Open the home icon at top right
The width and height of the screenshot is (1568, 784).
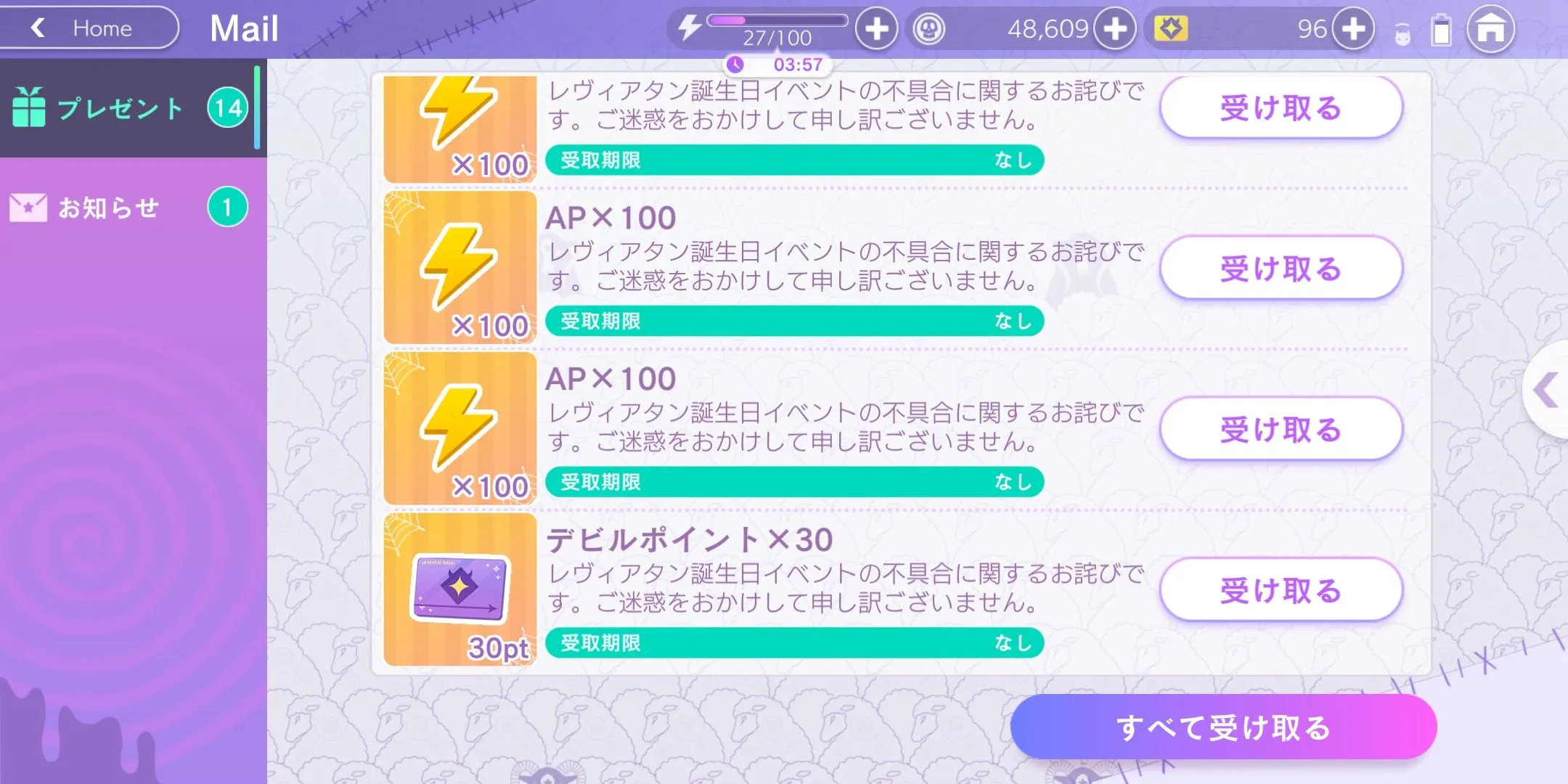[x=1490, y=29]
